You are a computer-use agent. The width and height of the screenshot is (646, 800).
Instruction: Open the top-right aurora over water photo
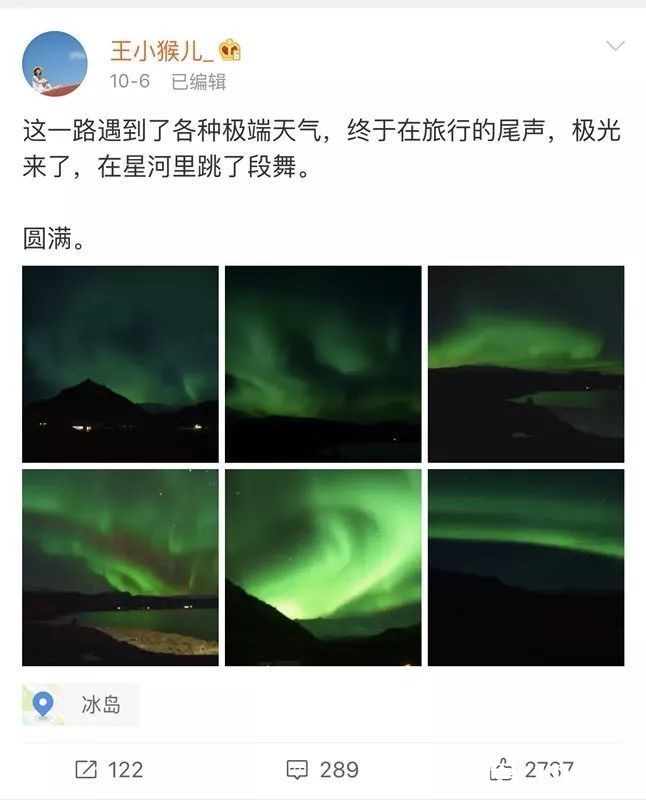[x=526, y=364]
